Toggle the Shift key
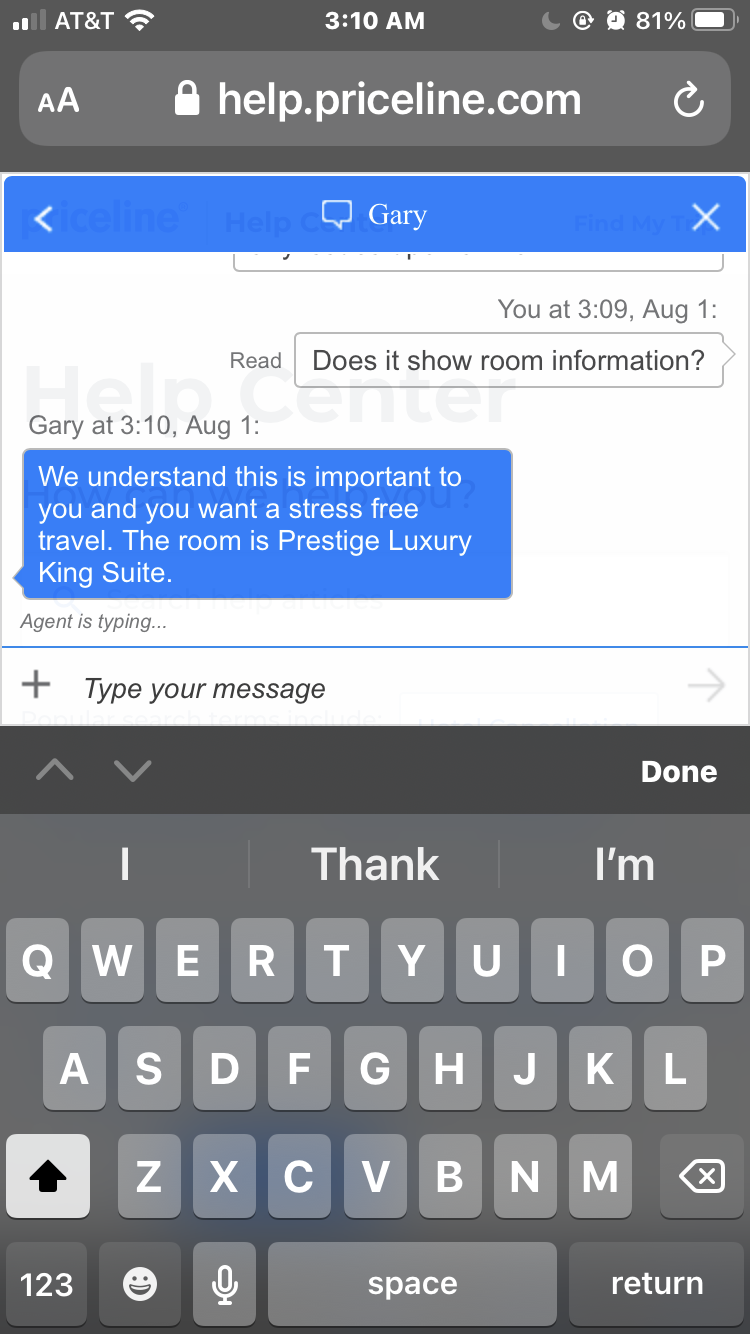The image size is (750, 1334). click(x=47, y=1176)
